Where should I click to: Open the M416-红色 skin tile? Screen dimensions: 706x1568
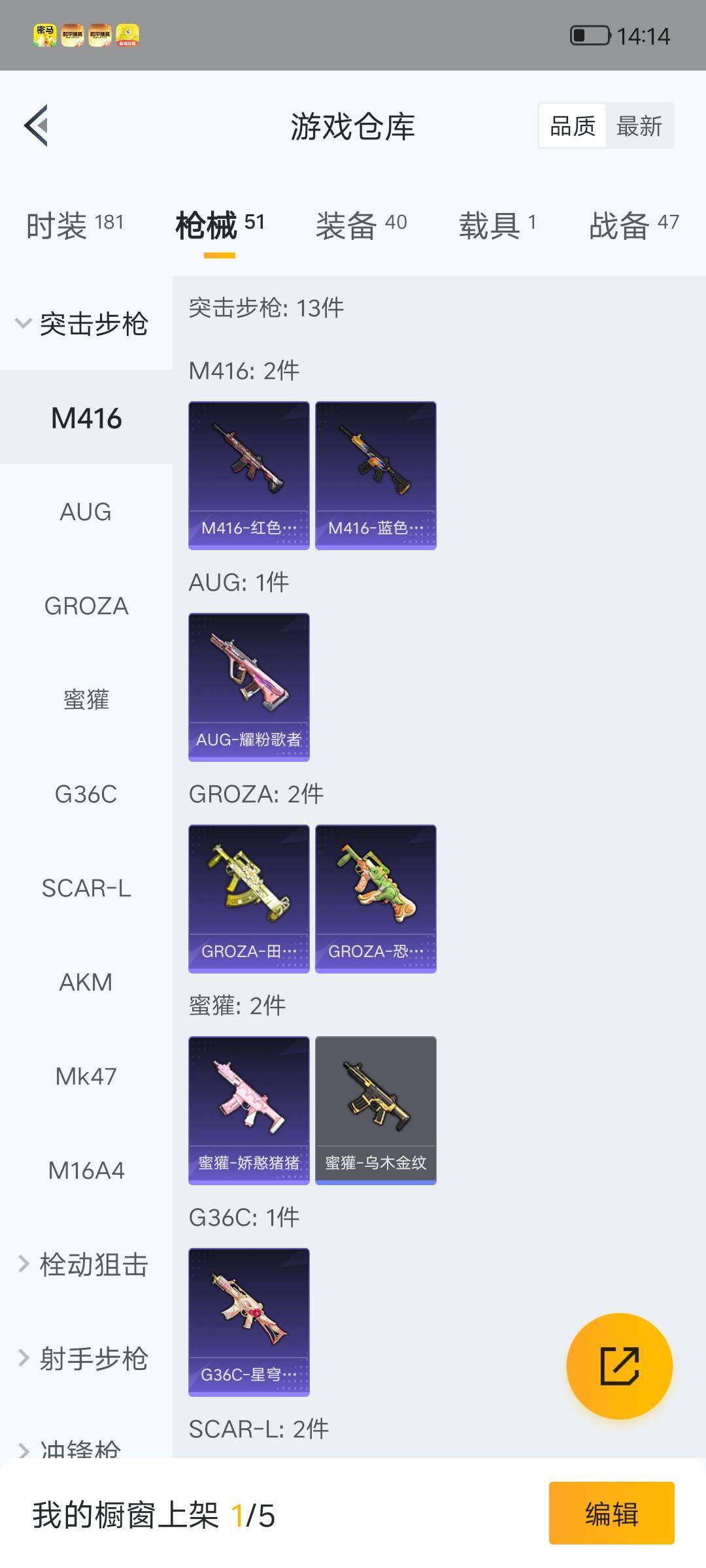[x=248, y=475]
